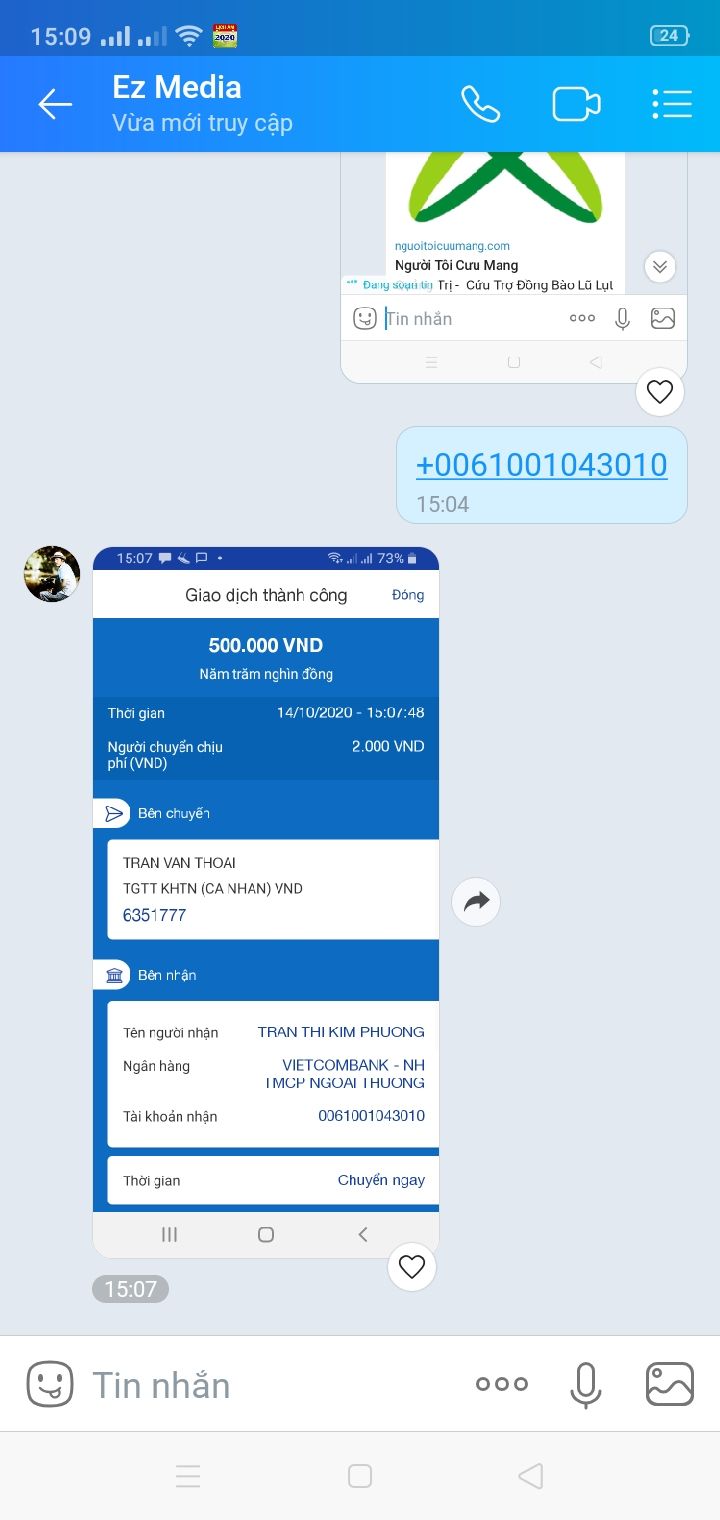The width and height of the screenshot is (720, 1520).
Task: Forward the transfer receipt image
Action: 476,902
